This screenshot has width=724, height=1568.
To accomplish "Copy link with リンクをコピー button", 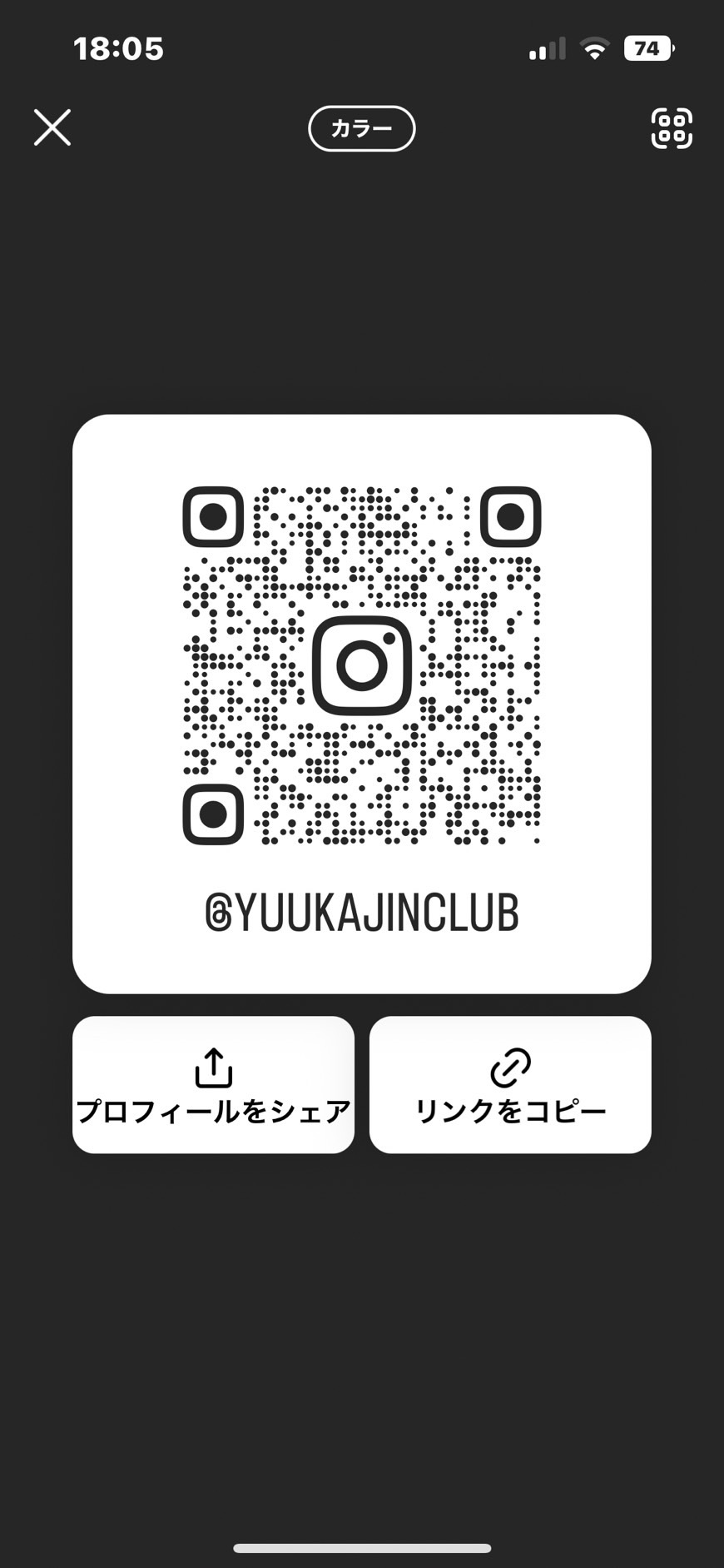I will [x=510, y=1084].
